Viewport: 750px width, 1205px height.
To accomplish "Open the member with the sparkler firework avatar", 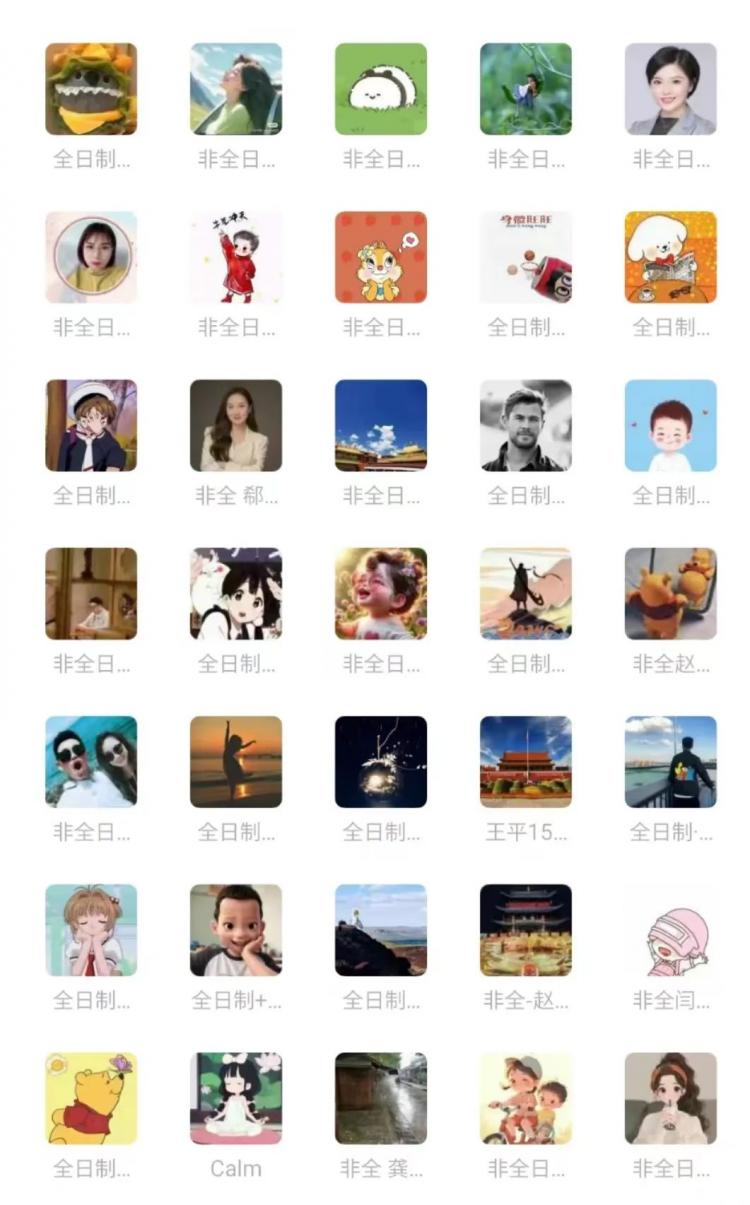I will click(381, 762).
